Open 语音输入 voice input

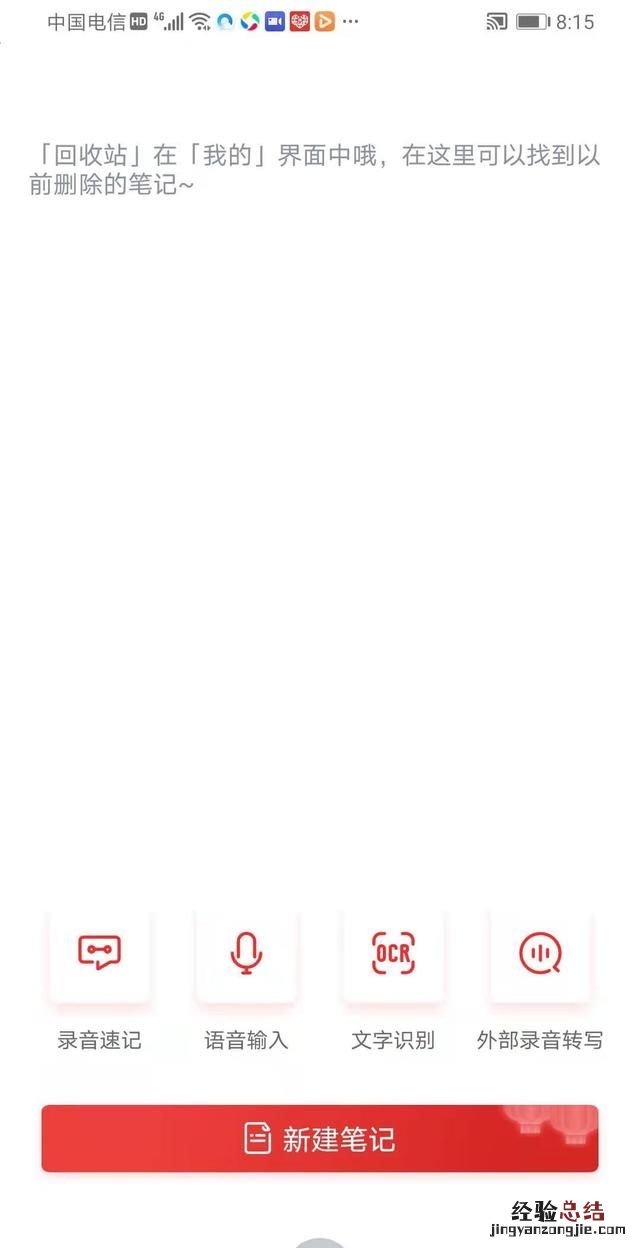(x=246, y=953)
